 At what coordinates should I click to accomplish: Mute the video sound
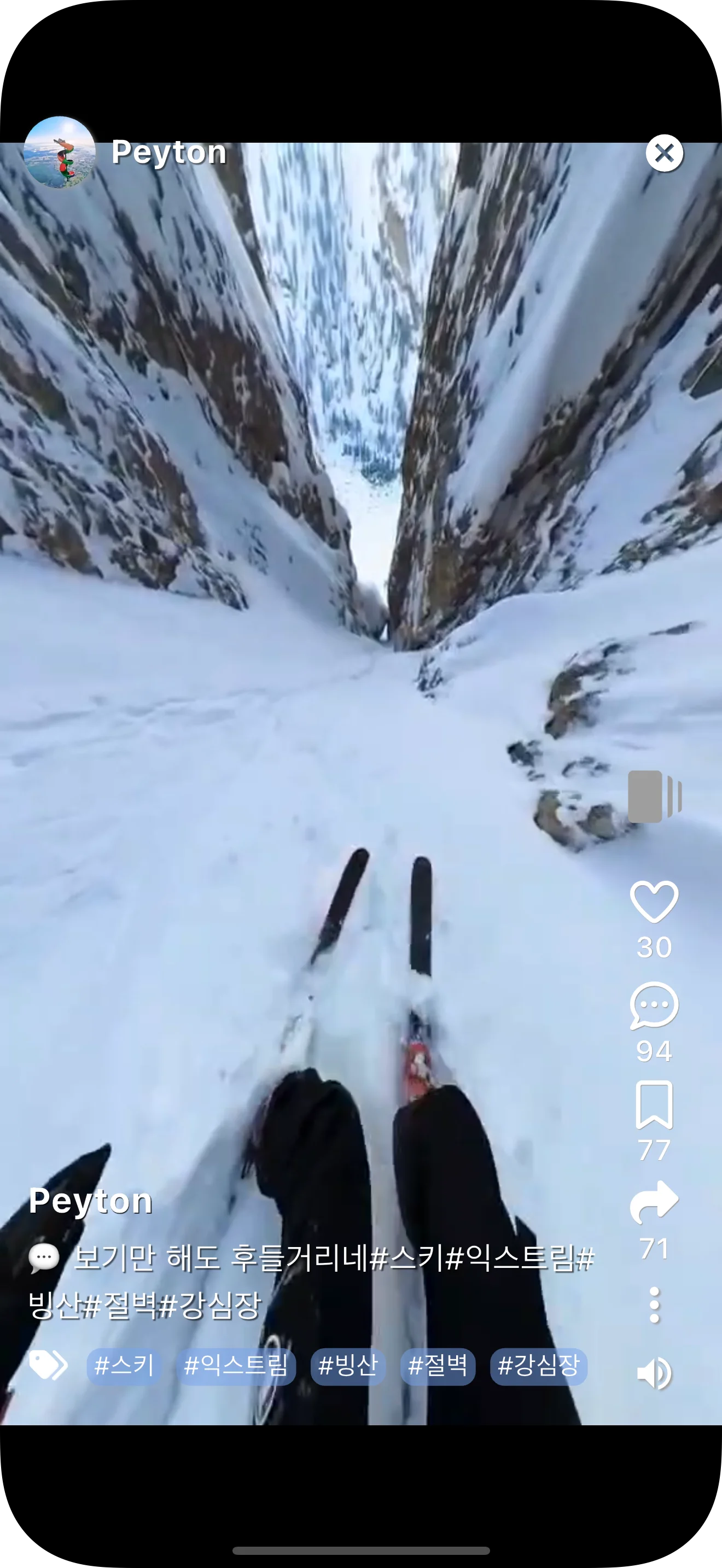click(x=654, y=1373)
